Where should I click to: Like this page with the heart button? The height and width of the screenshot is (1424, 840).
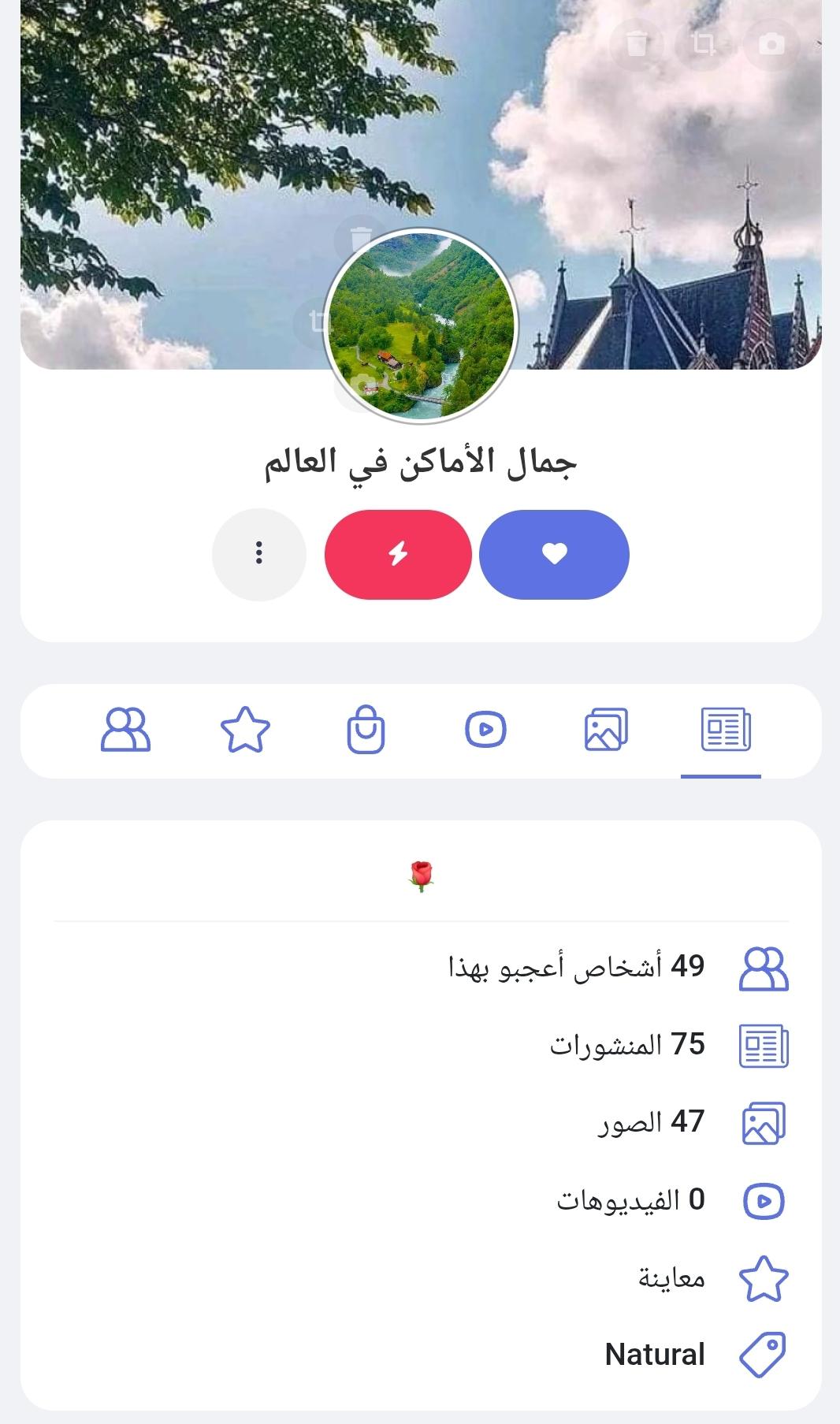tap(554, 554)
